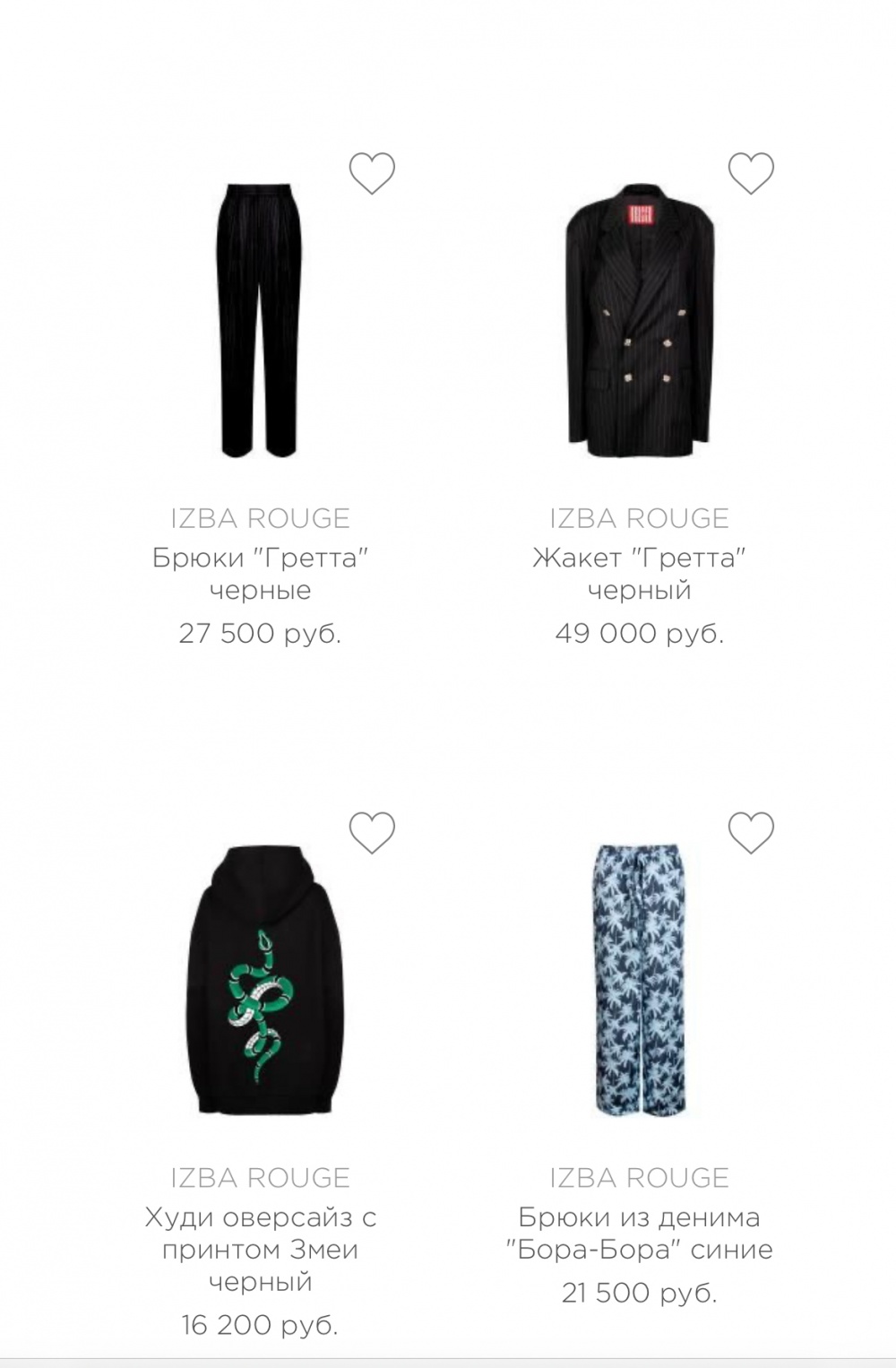896x1368 pixels.
Task: Add Брюки "Гретта" черные to favorites
Action: 372,174
